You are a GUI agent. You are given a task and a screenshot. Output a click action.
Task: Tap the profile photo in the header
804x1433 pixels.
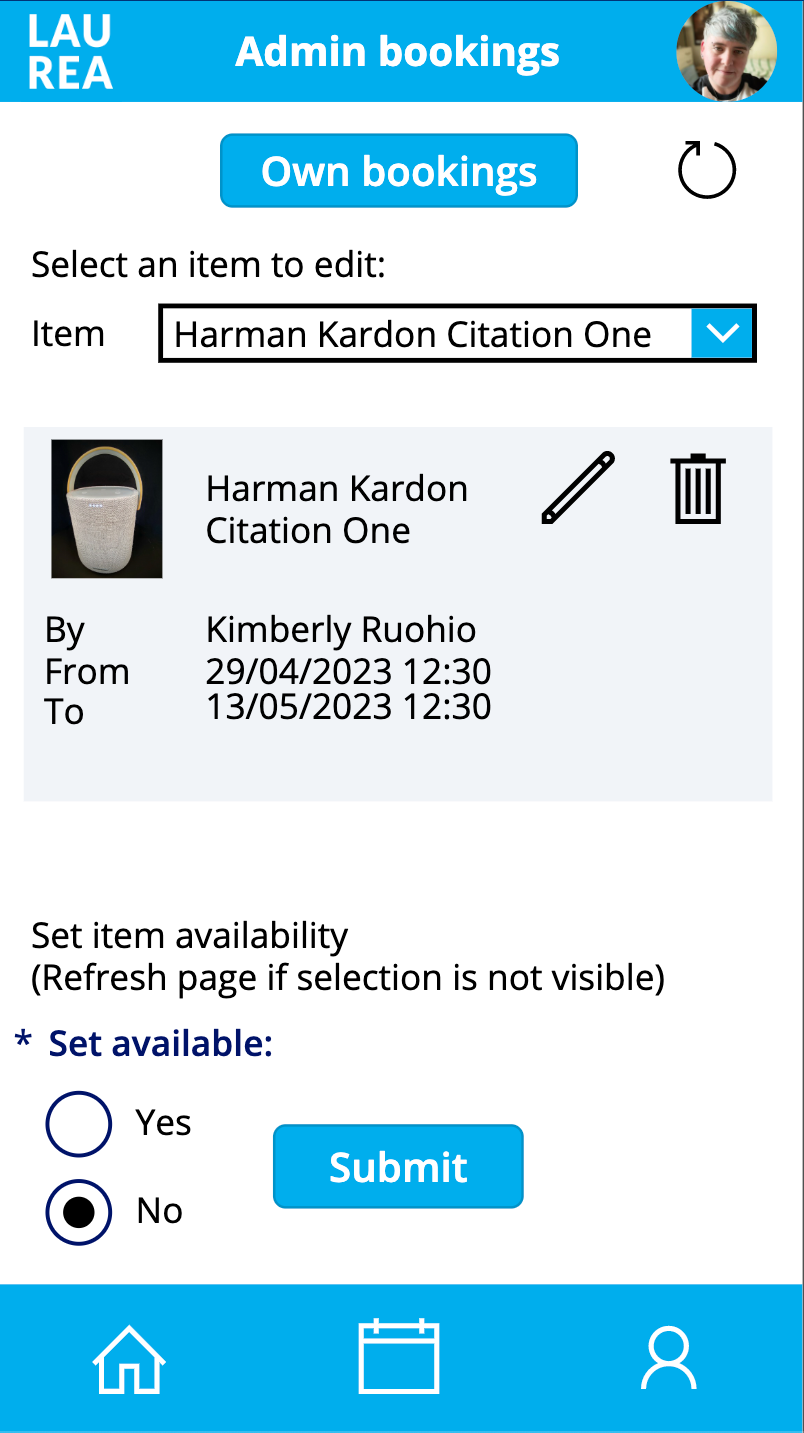[727, 51]
